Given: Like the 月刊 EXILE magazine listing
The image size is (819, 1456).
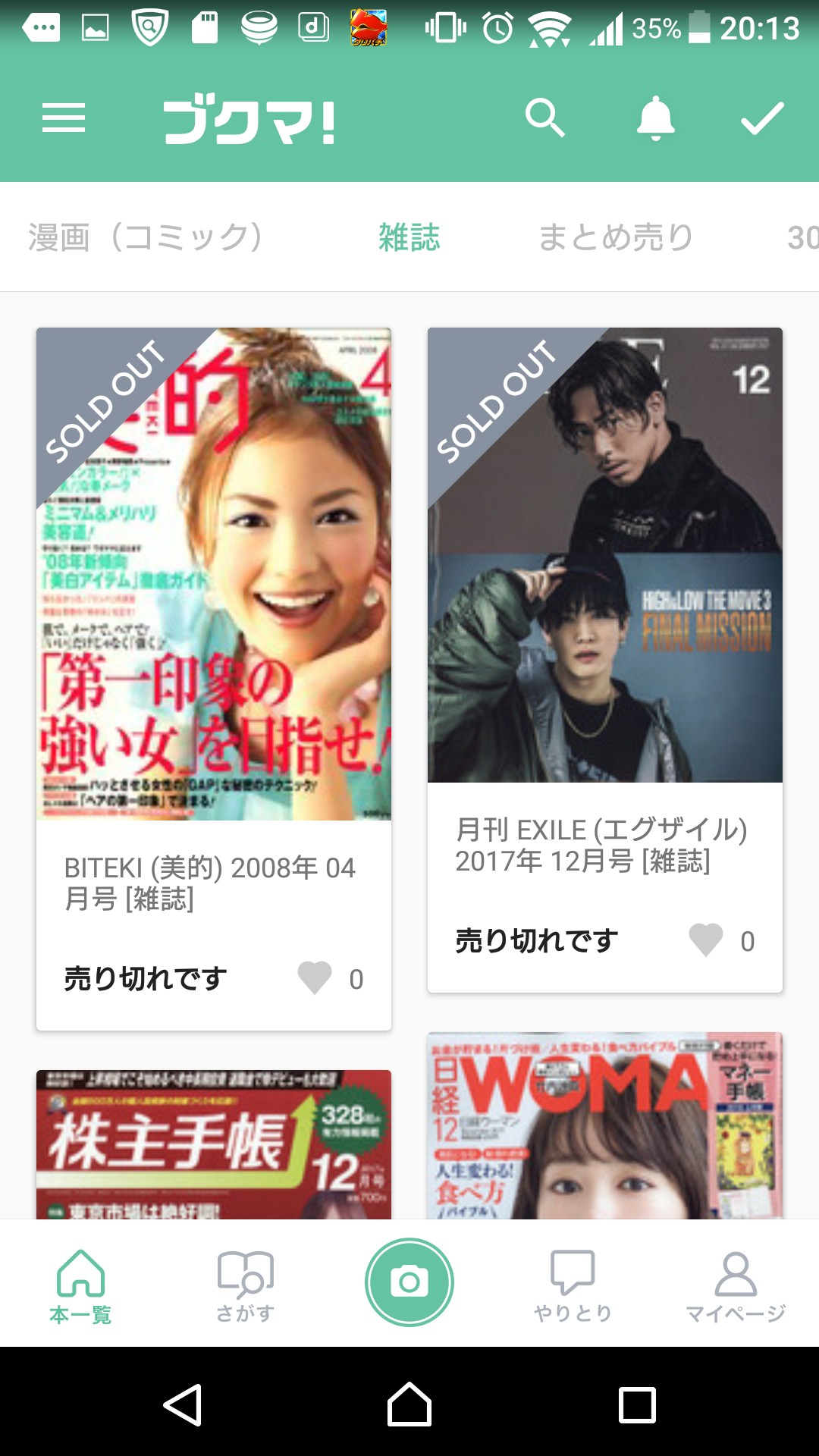Looking at the screenshot, I should tap(706, 940).
